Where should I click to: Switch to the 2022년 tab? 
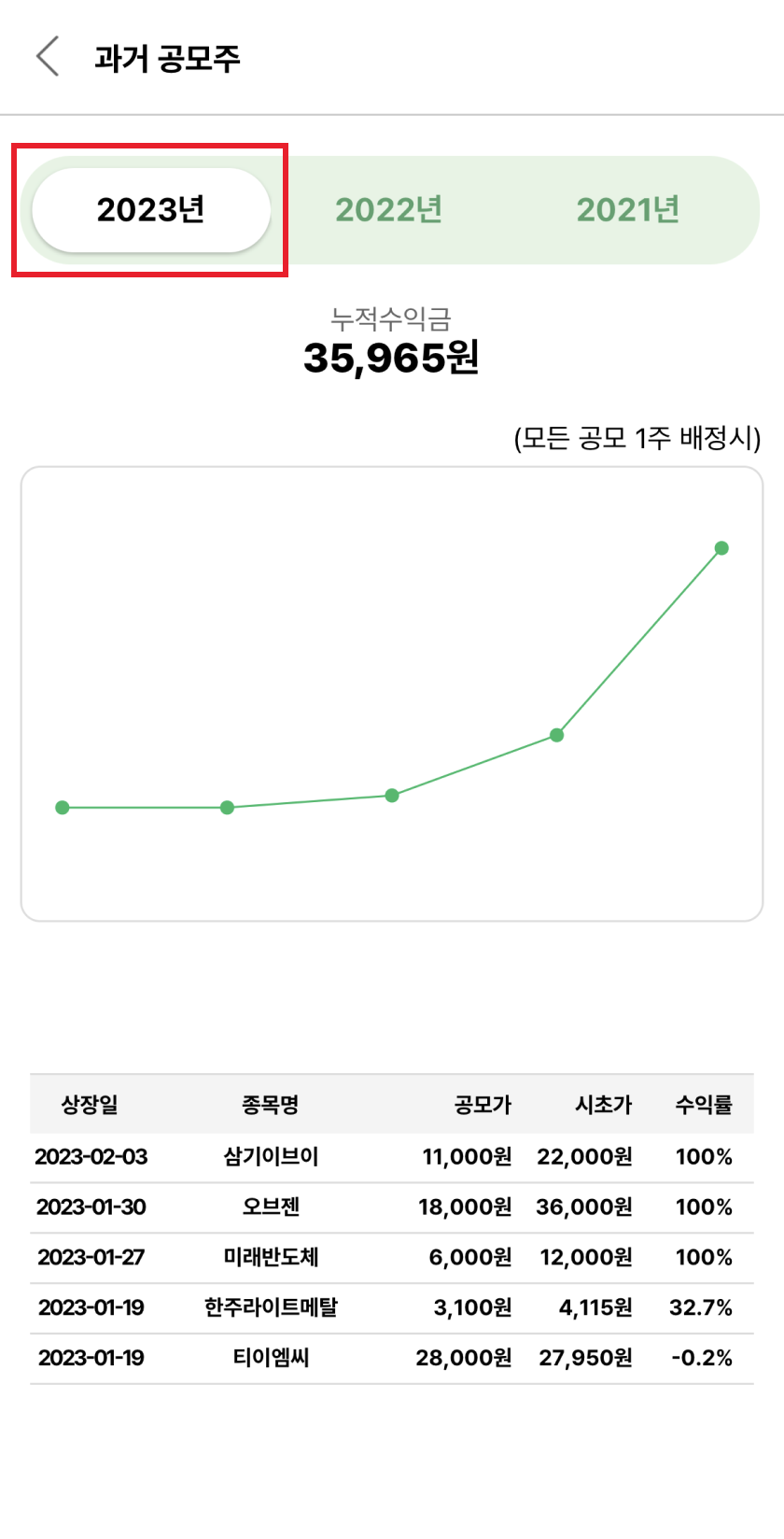389,210
